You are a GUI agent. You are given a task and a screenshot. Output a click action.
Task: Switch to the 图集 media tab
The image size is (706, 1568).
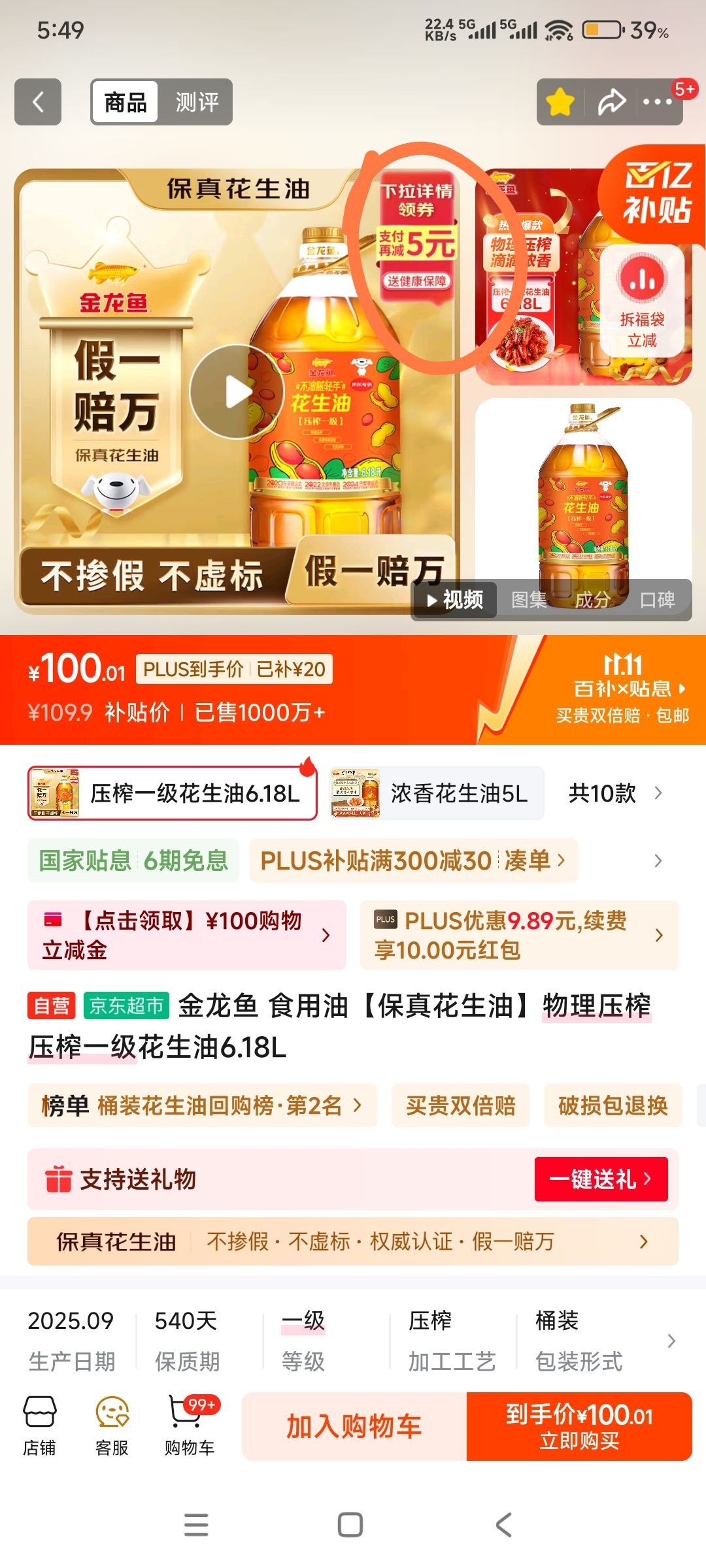point(529,600)
